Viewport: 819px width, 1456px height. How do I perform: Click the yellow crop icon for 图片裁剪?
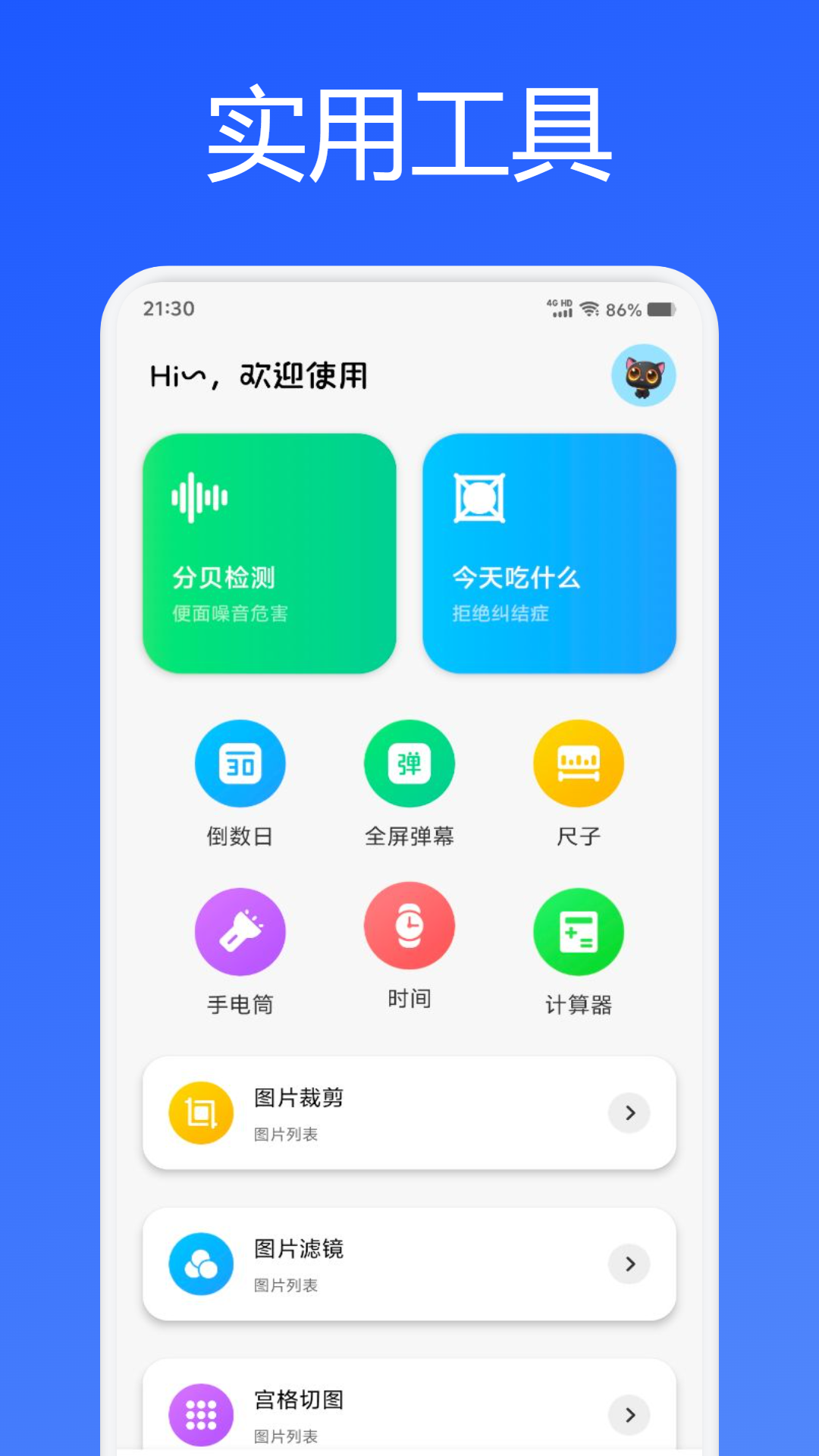pos(199,1113)
